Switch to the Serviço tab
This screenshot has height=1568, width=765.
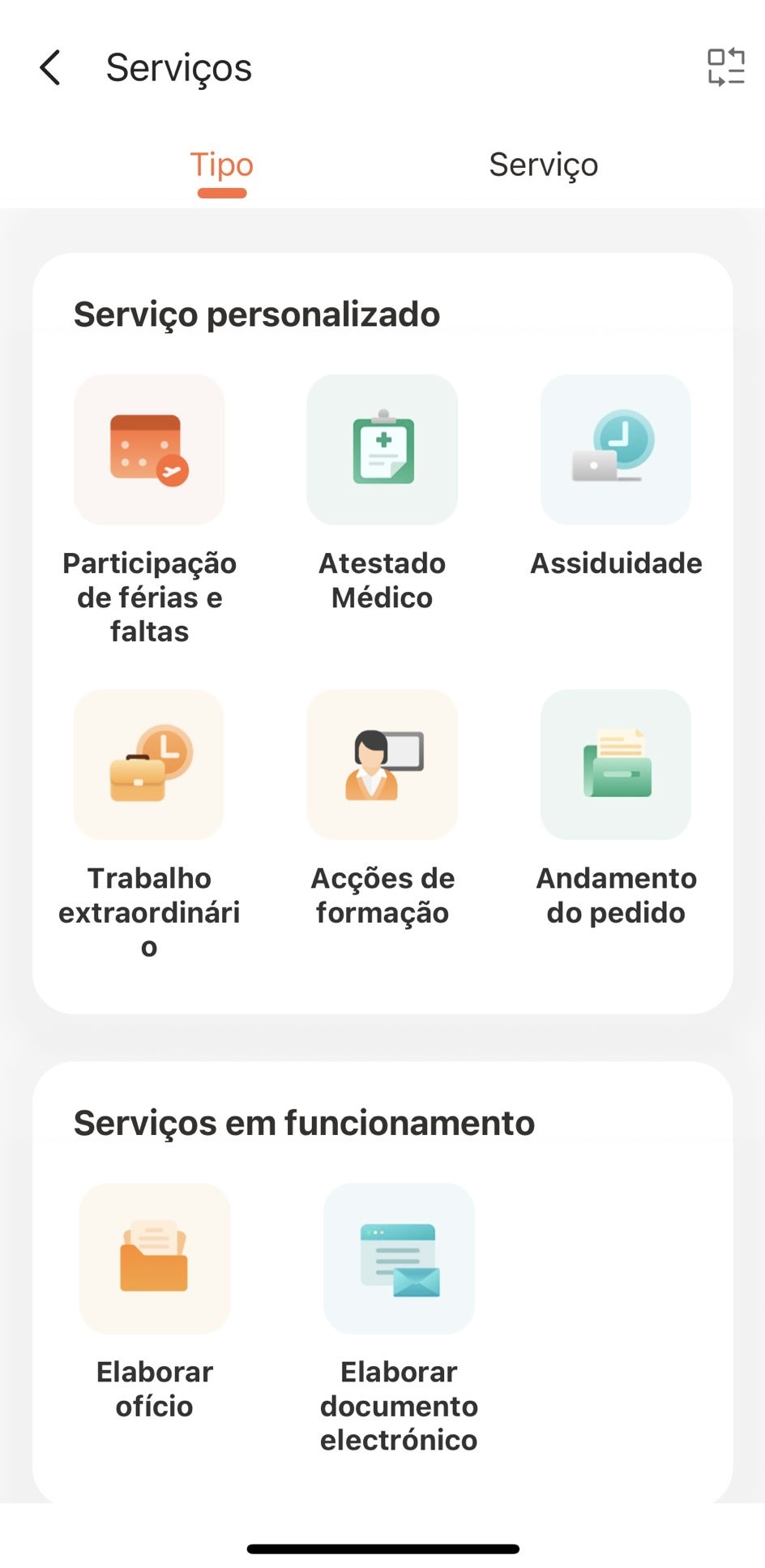(x=543, y=165)
